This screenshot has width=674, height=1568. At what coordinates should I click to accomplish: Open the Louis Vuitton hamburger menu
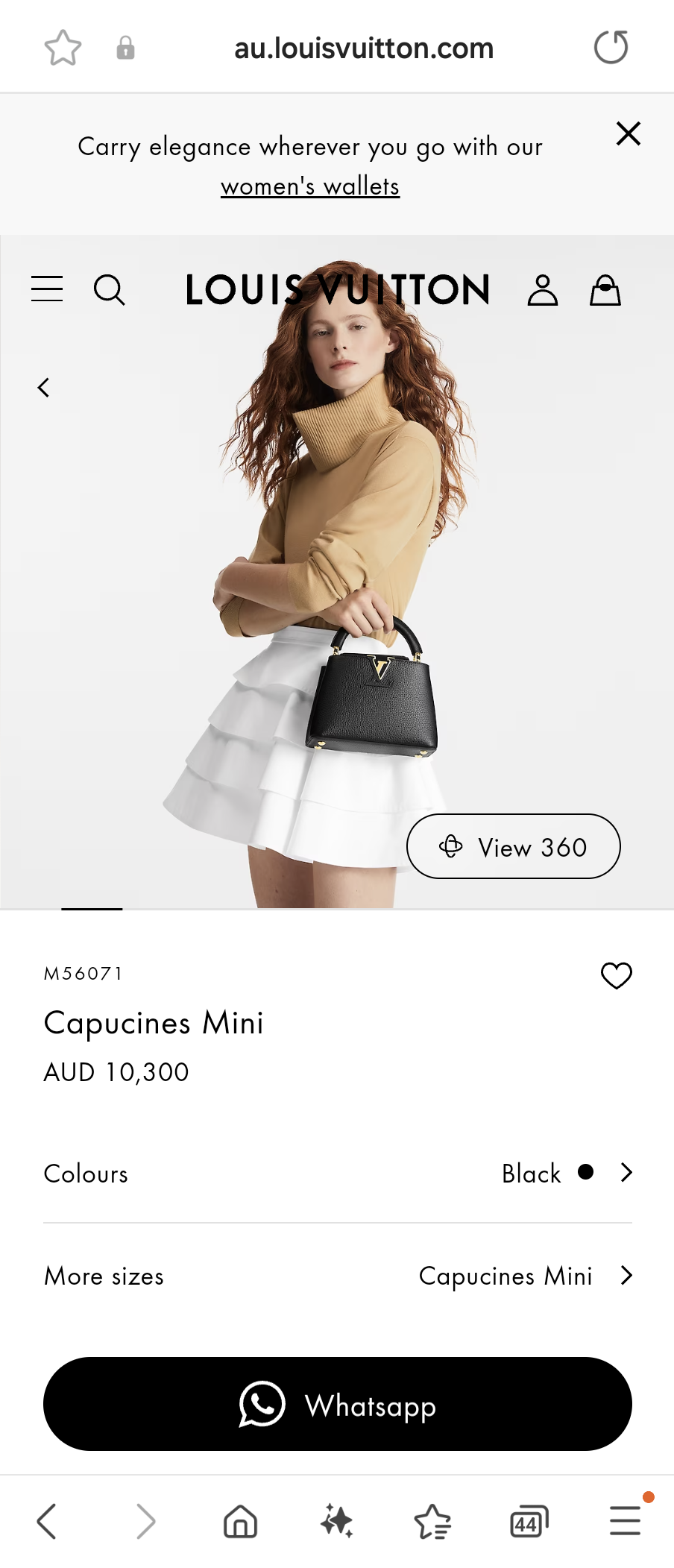point(45,289)
